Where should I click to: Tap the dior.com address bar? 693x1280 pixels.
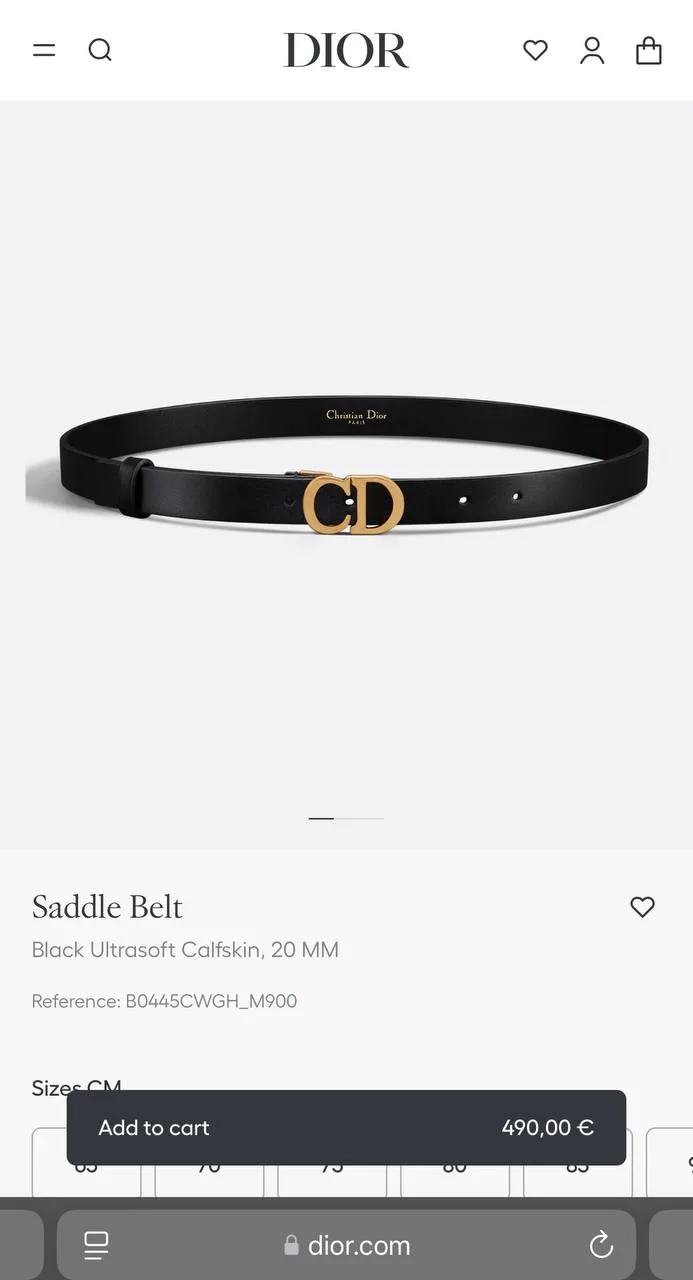[x=348, y=1245]
